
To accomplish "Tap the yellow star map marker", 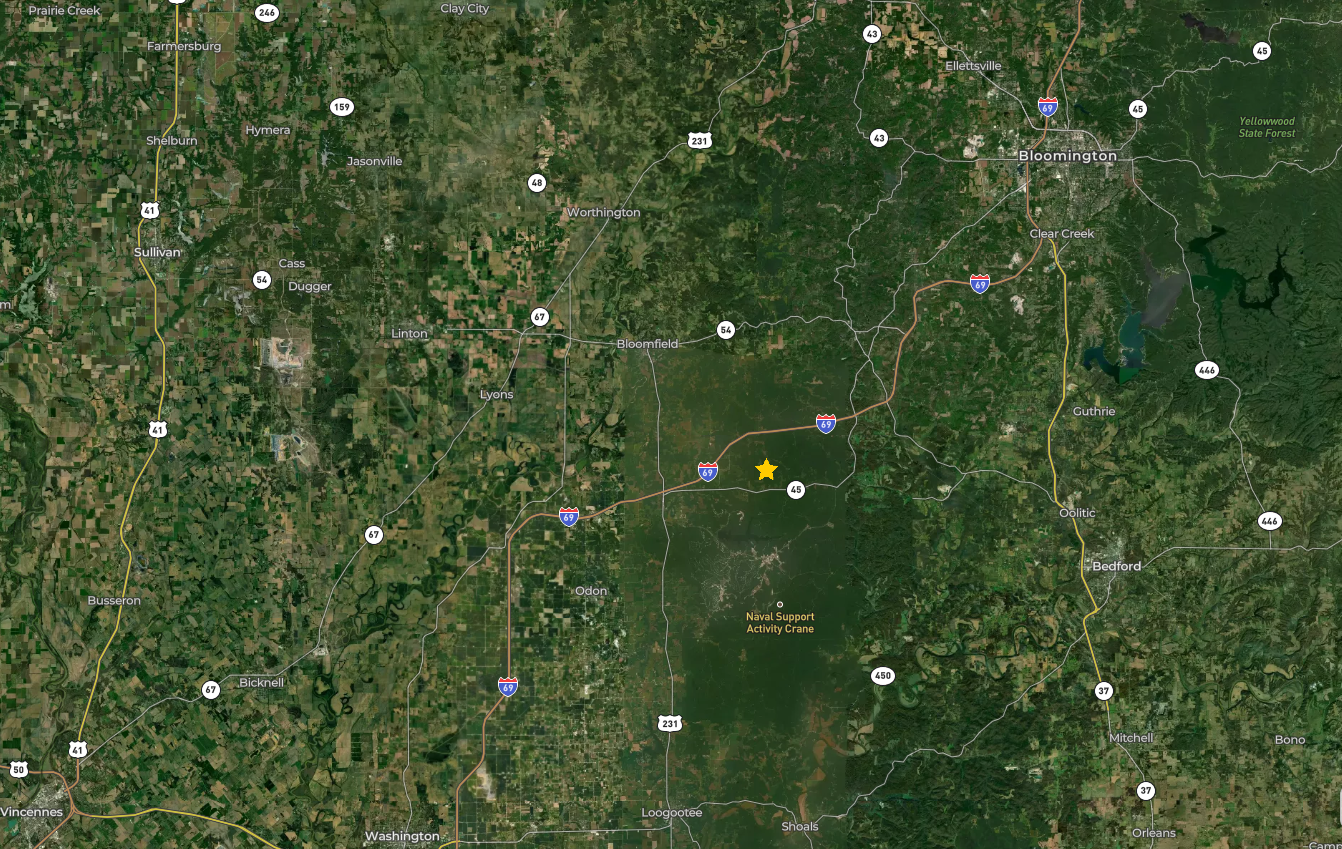I will [766, 469].
